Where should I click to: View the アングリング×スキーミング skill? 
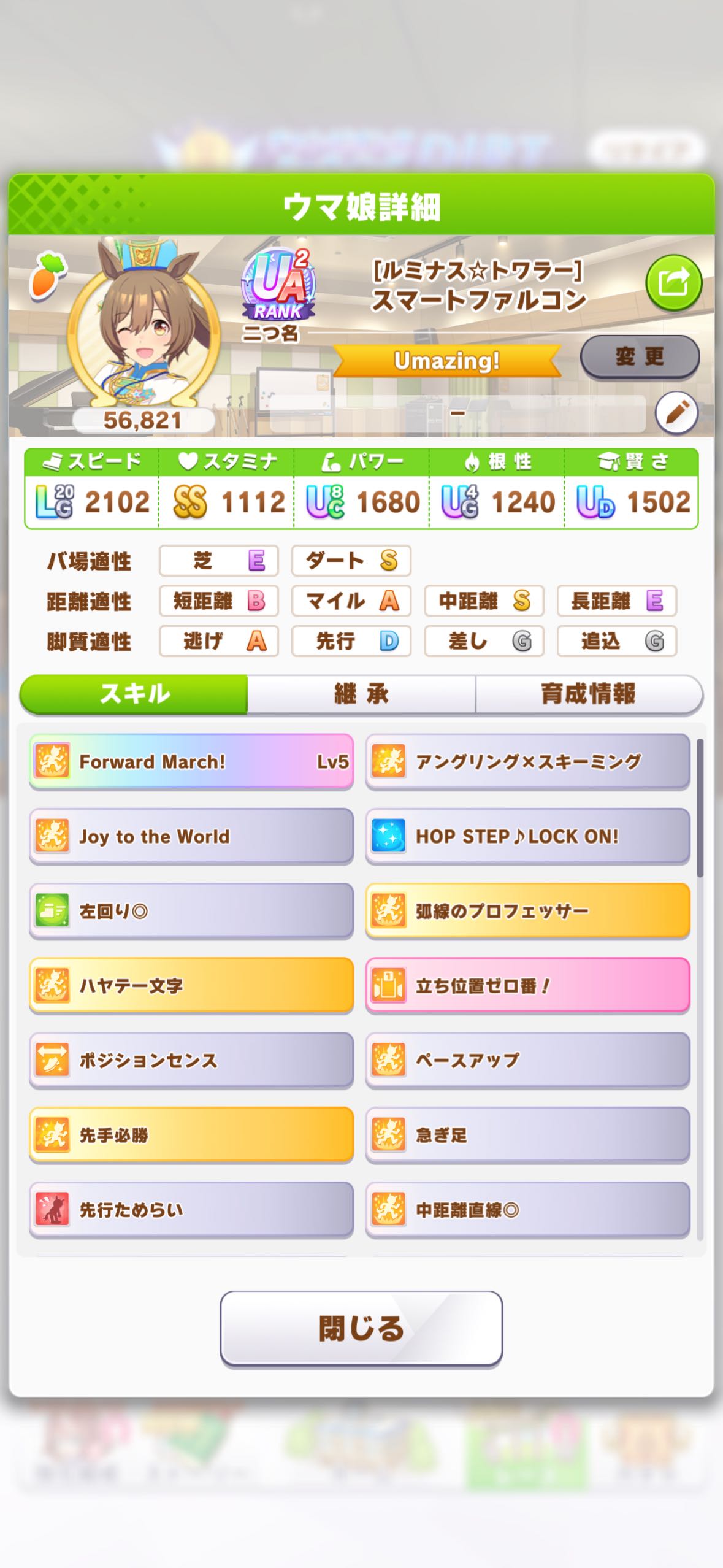(x=527, y=762)
